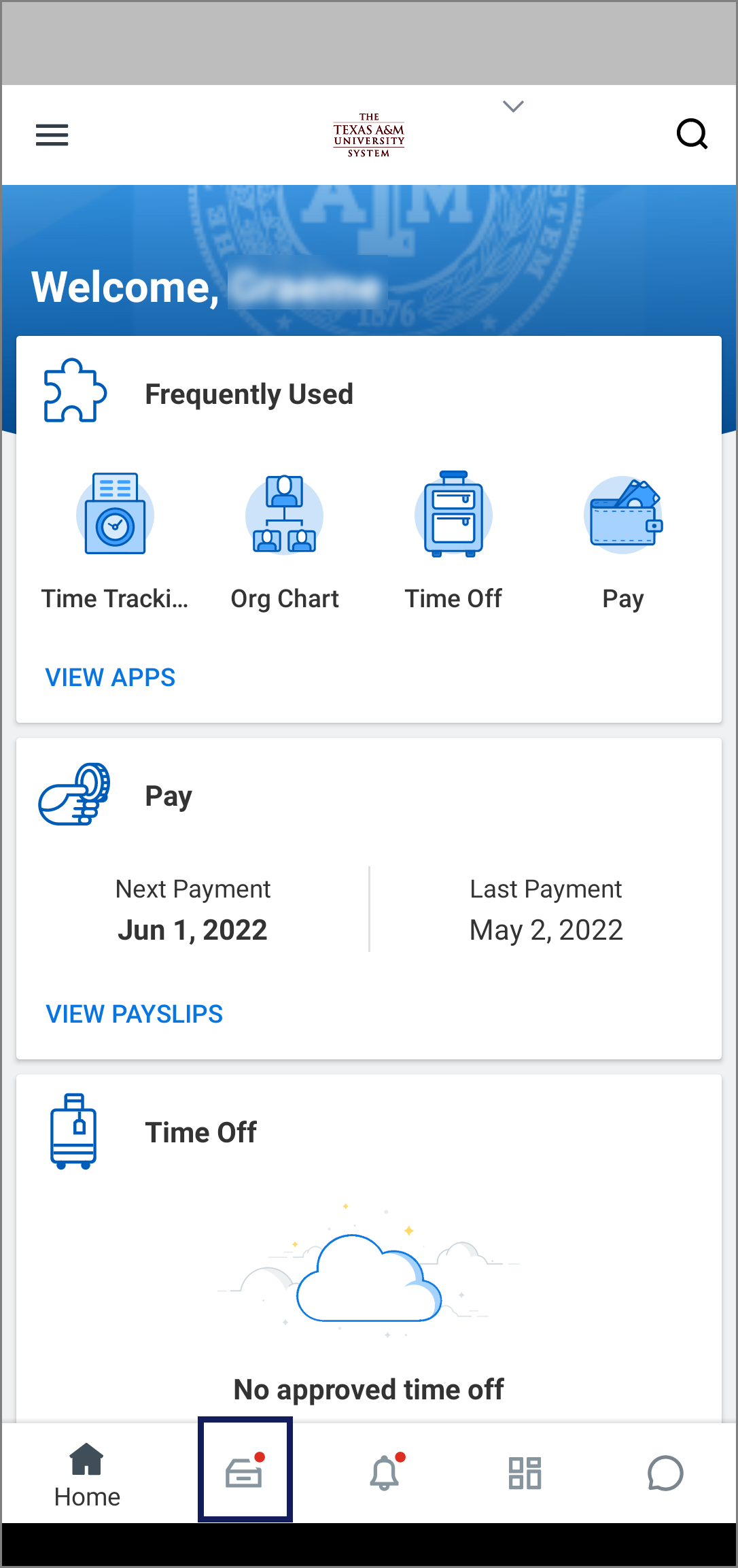The width and height of the screenshot is (738, 1568).
Task: Open the hamburger menu
Action: point(52,135)
